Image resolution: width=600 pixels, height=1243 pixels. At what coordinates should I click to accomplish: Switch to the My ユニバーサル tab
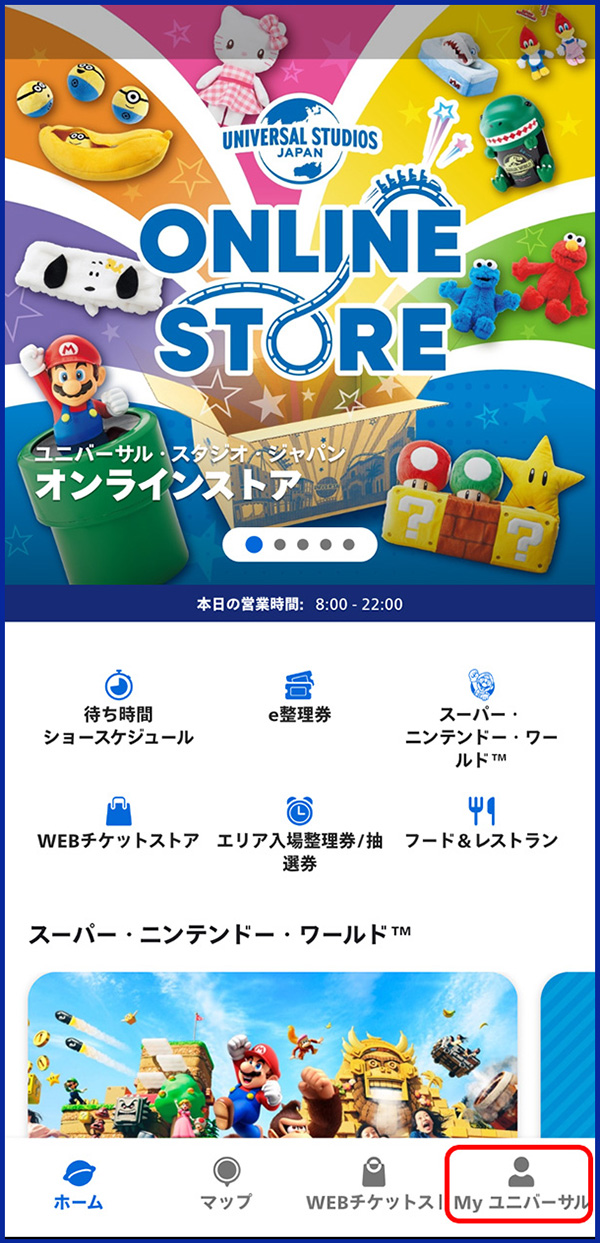click(x=520, y=1185)
